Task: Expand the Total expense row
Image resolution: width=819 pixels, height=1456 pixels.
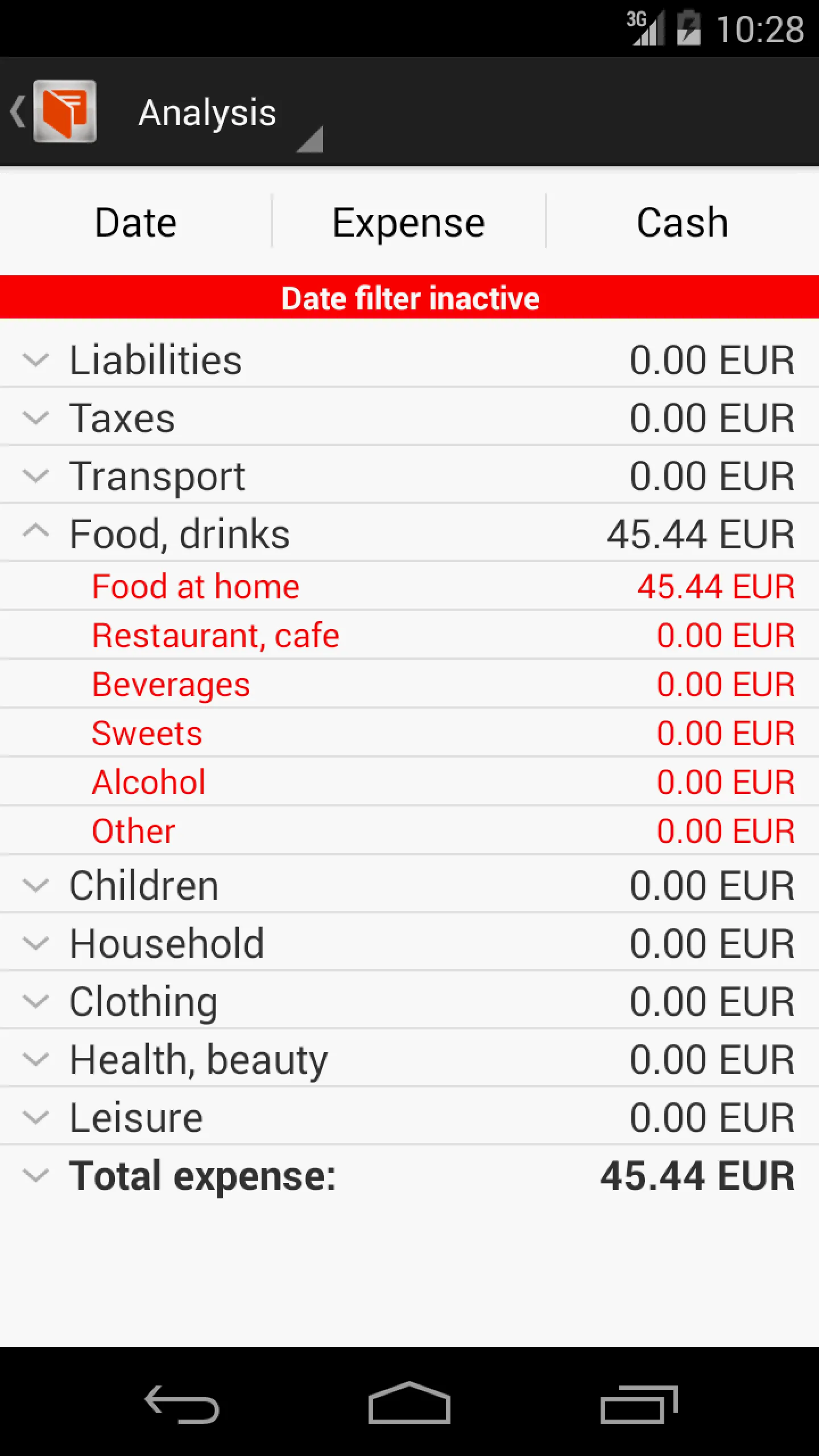Action: [x=409, y=1175]
